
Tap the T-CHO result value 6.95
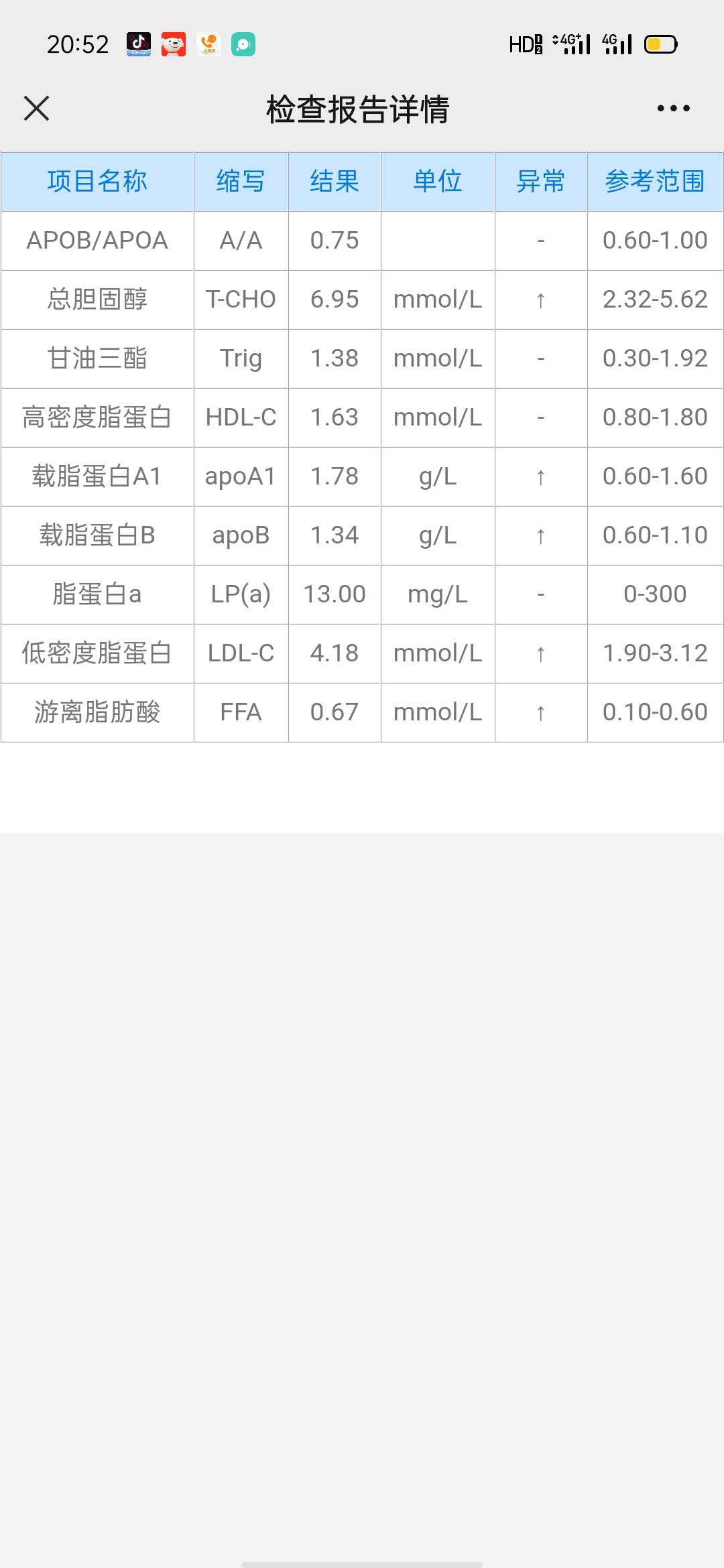click(x=334, y=300)
